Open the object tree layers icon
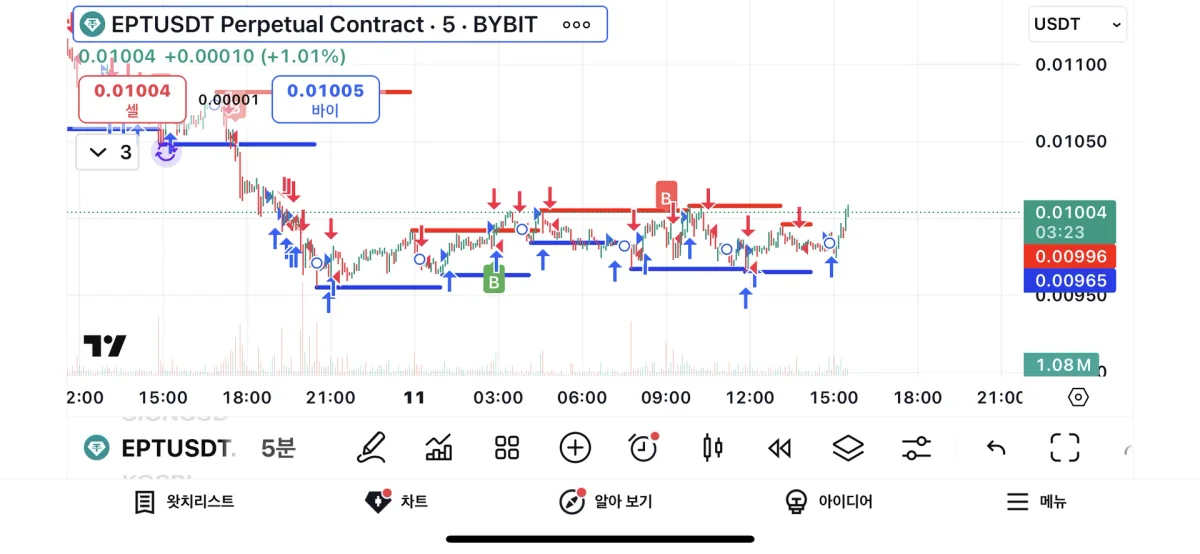The width and height of the screenshot is (1200, 554). pos(848,447)
